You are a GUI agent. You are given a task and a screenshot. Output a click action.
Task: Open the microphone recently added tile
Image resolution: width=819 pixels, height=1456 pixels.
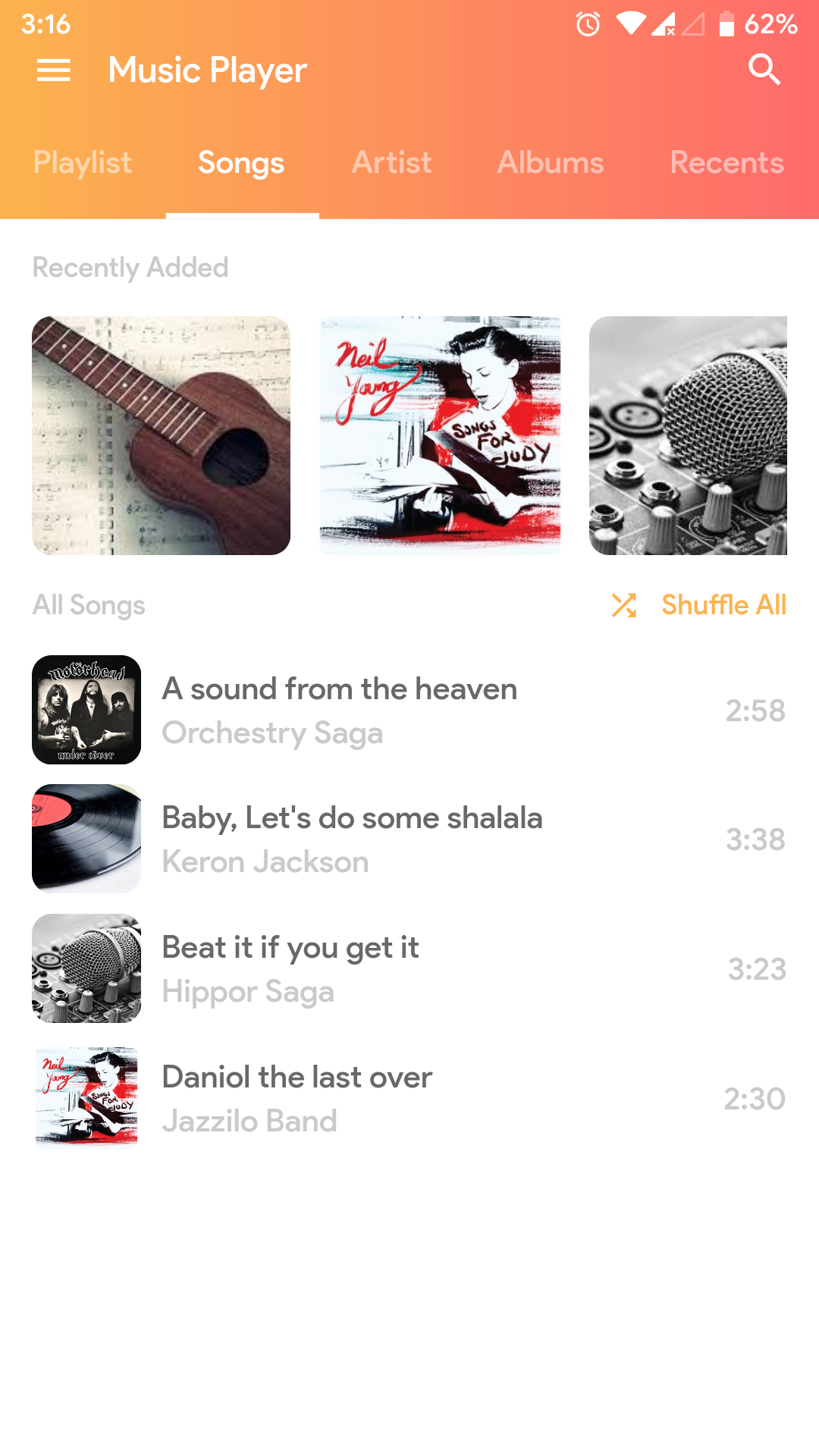point(688,435)
